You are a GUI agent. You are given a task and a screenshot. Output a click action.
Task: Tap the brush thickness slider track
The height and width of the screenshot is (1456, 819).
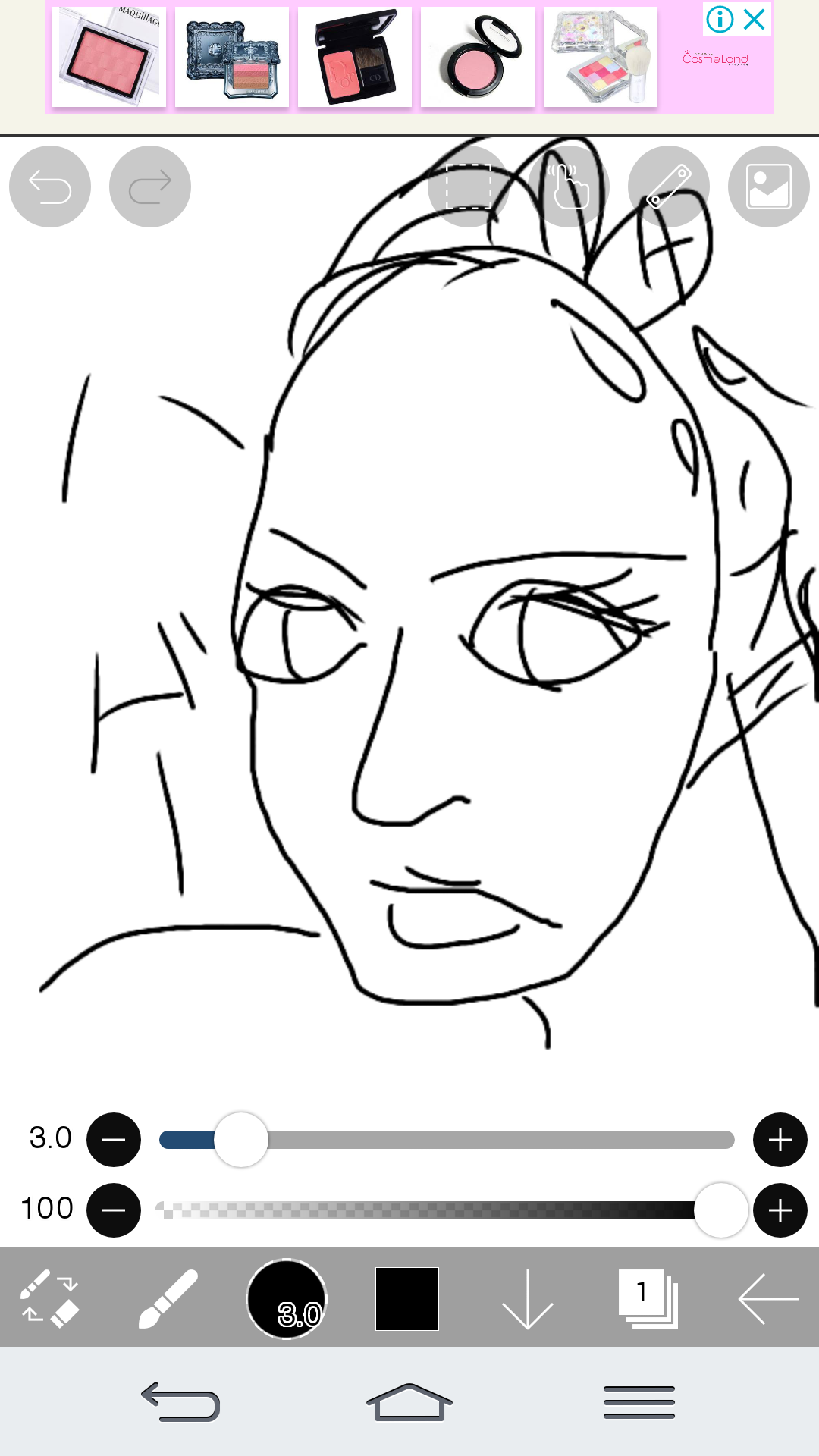(447, 1140)
